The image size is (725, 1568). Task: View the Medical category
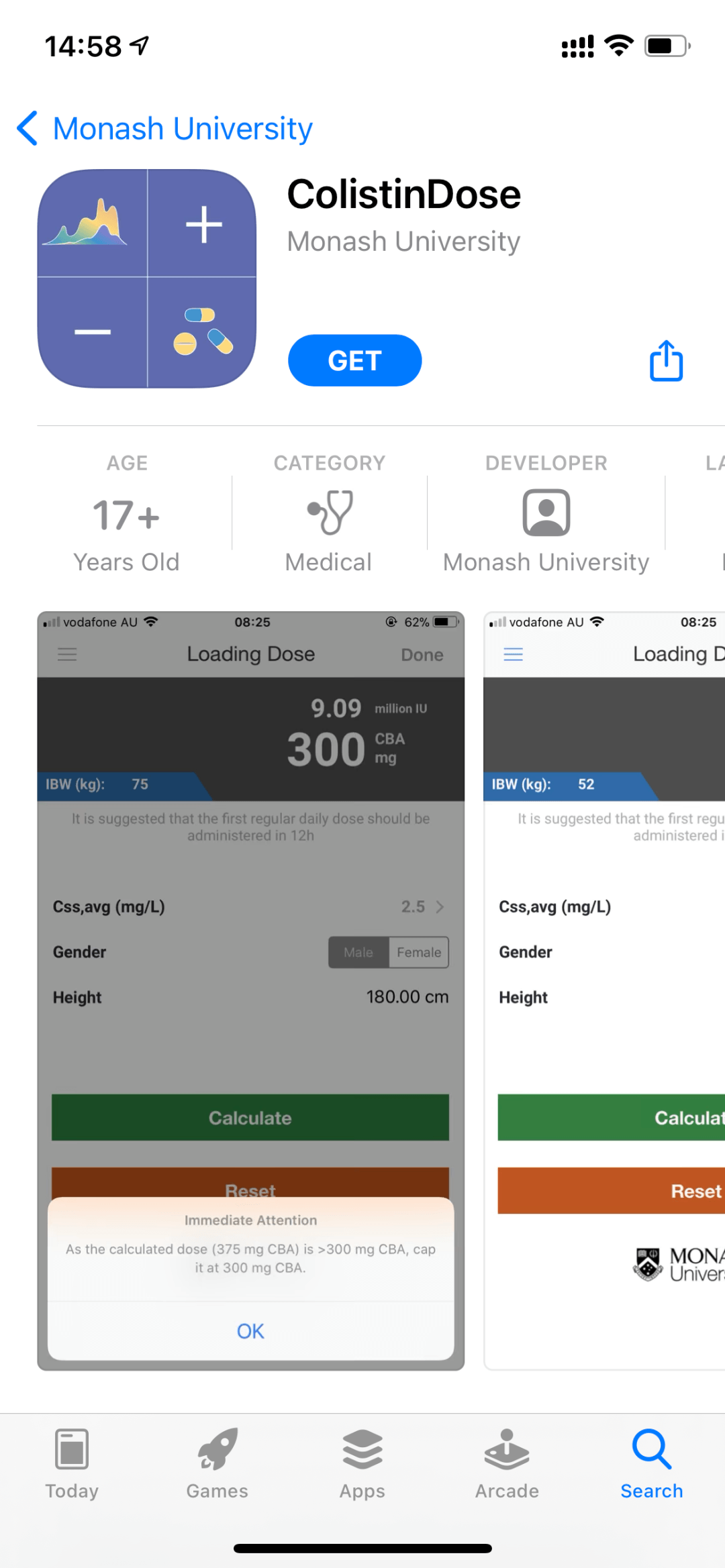pyautogui.click(x=329, y=514)
